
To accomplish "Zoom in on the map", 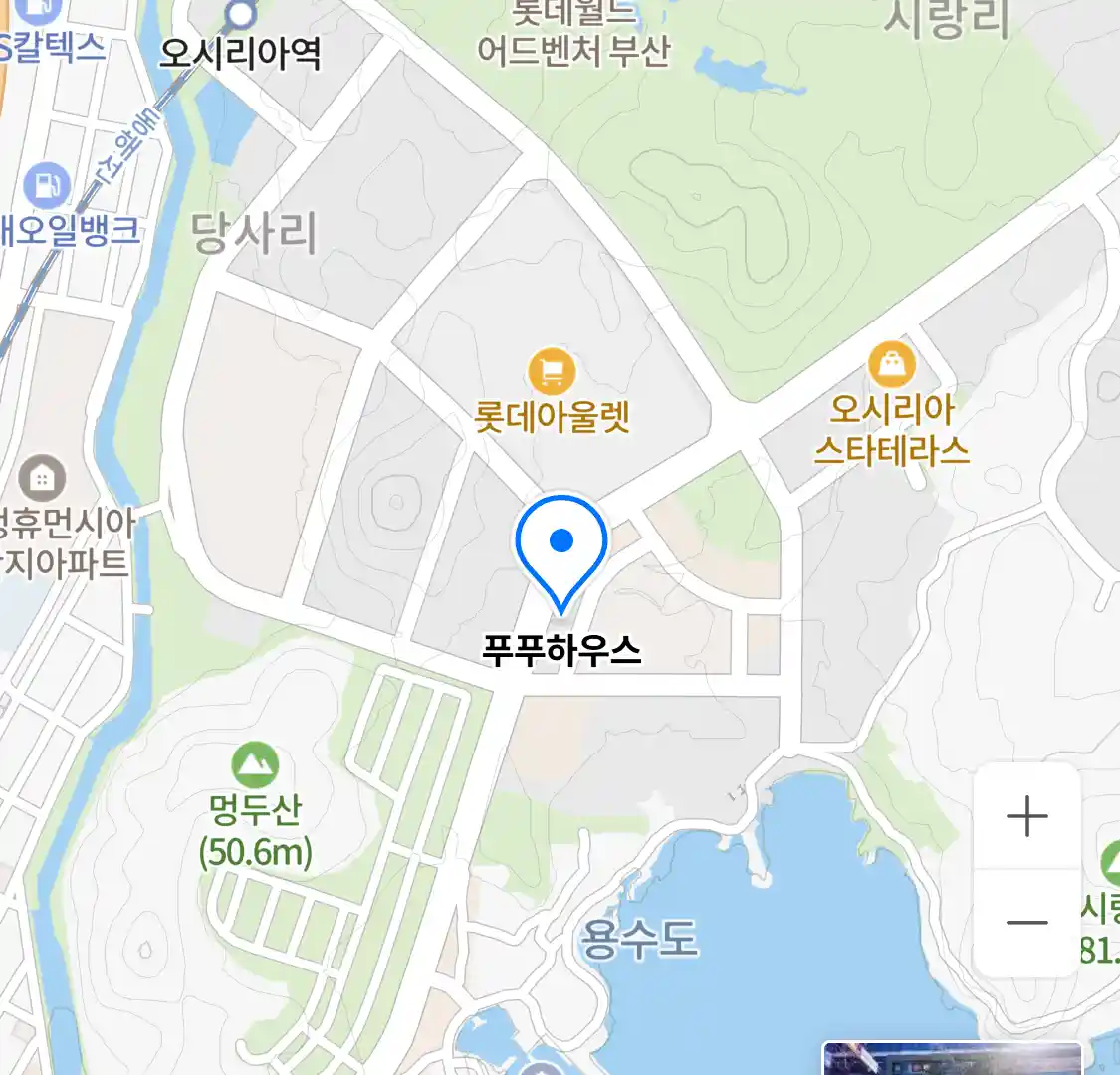I will tap(1026, 817).
